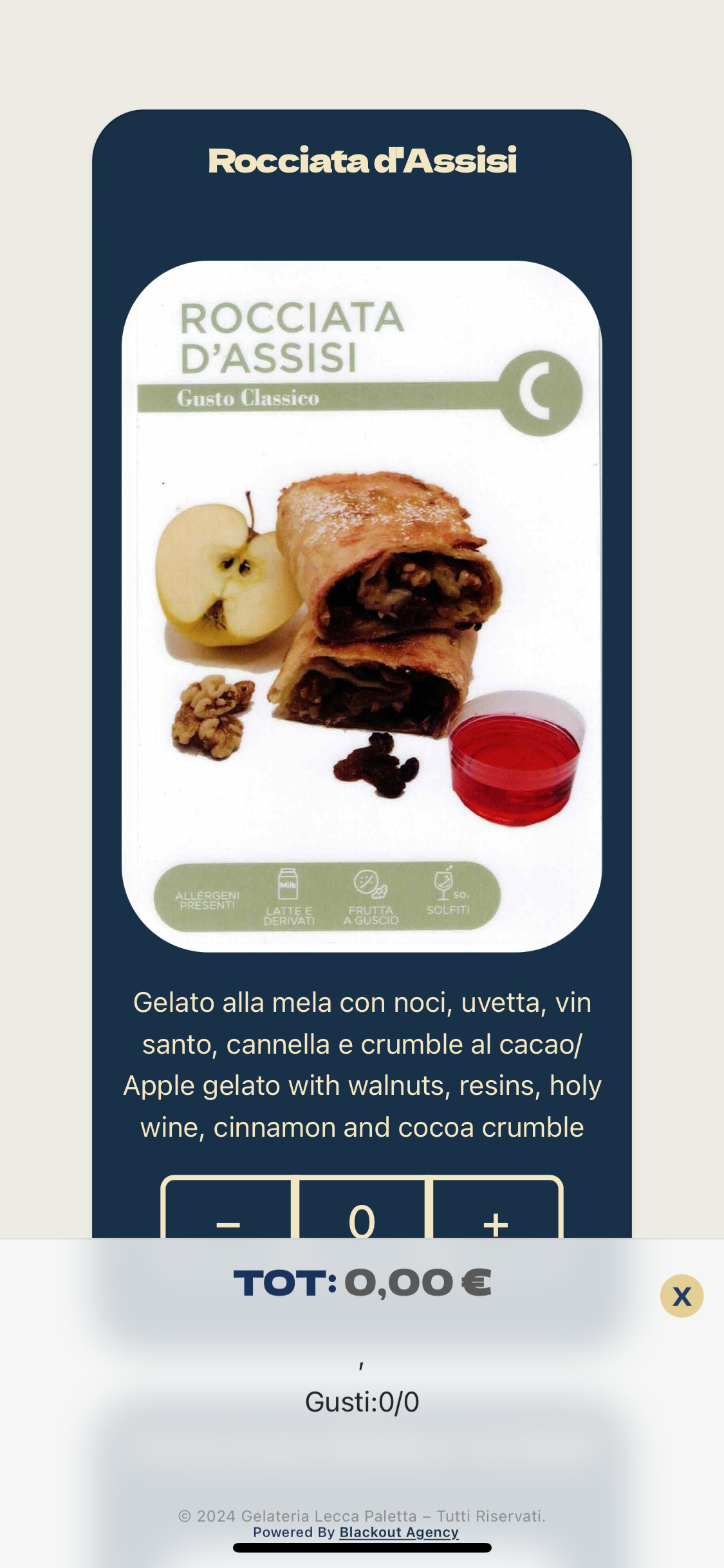The image size is (724, 1568).
Task: Close the total panel with X
Action: (x=682, y=1296)
